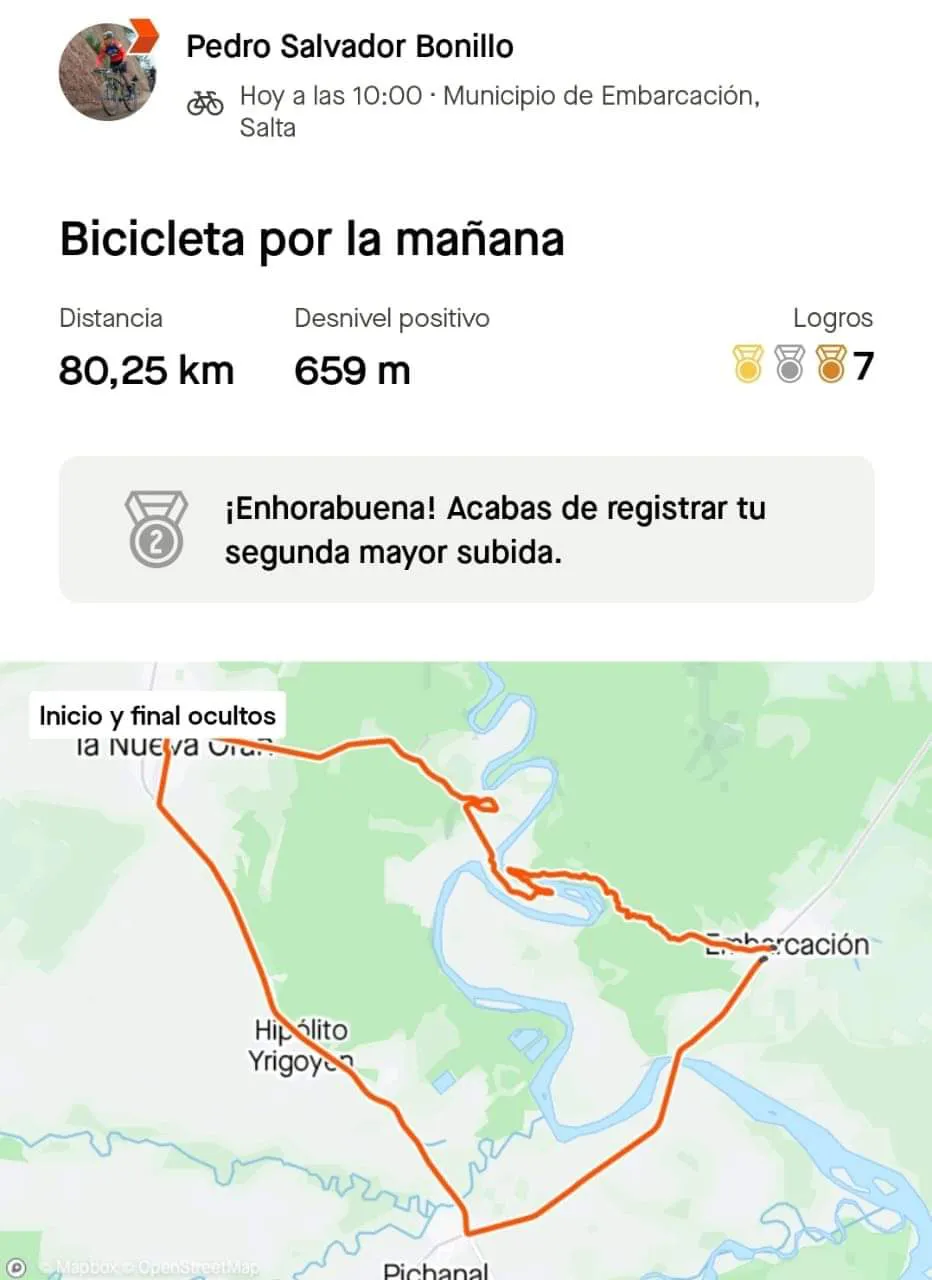This screenshot has height=1280, width=932.
Task: Open the segunda mayor subida achievement banner
Action: (x=466, y=530)
